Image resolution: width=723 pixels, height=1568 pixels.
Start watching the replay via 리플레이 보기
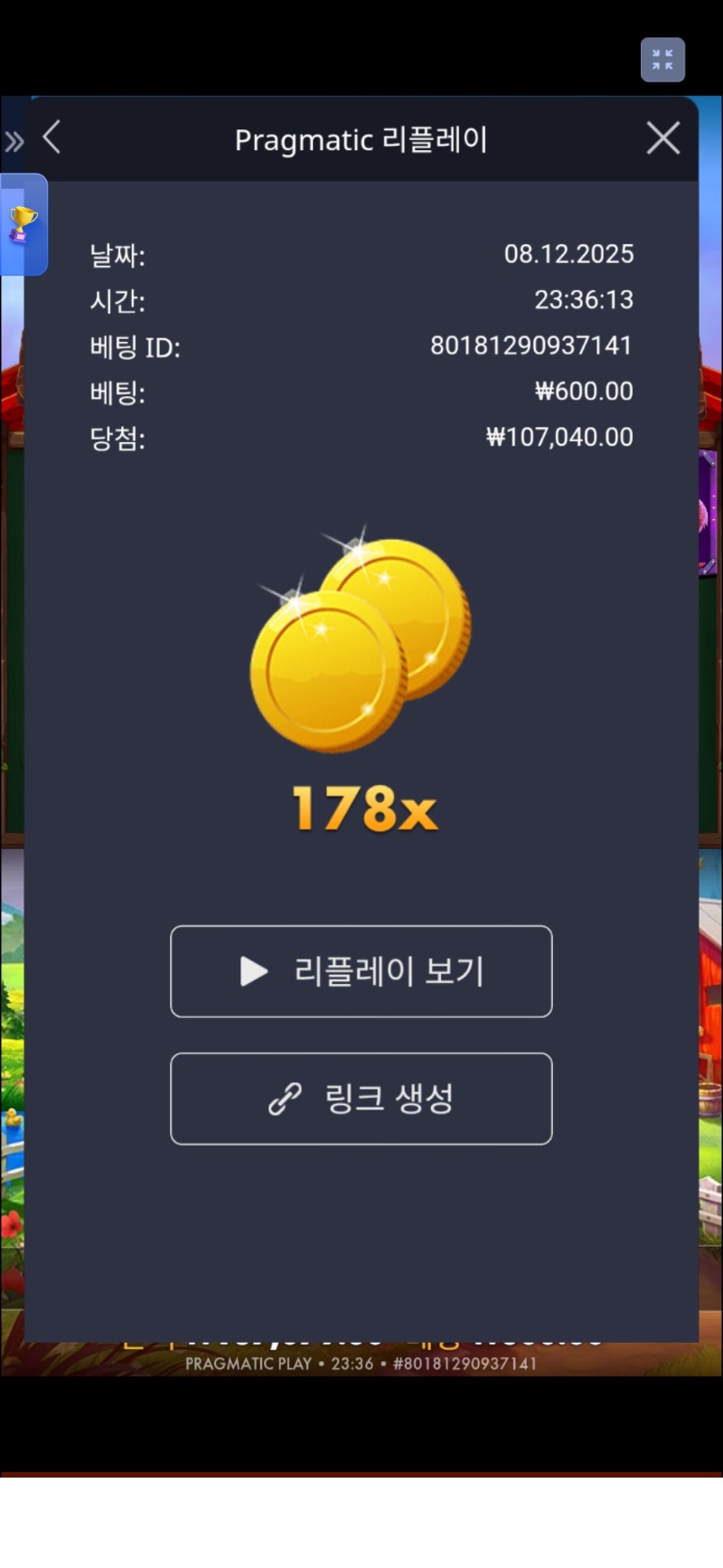pos(361,971)
